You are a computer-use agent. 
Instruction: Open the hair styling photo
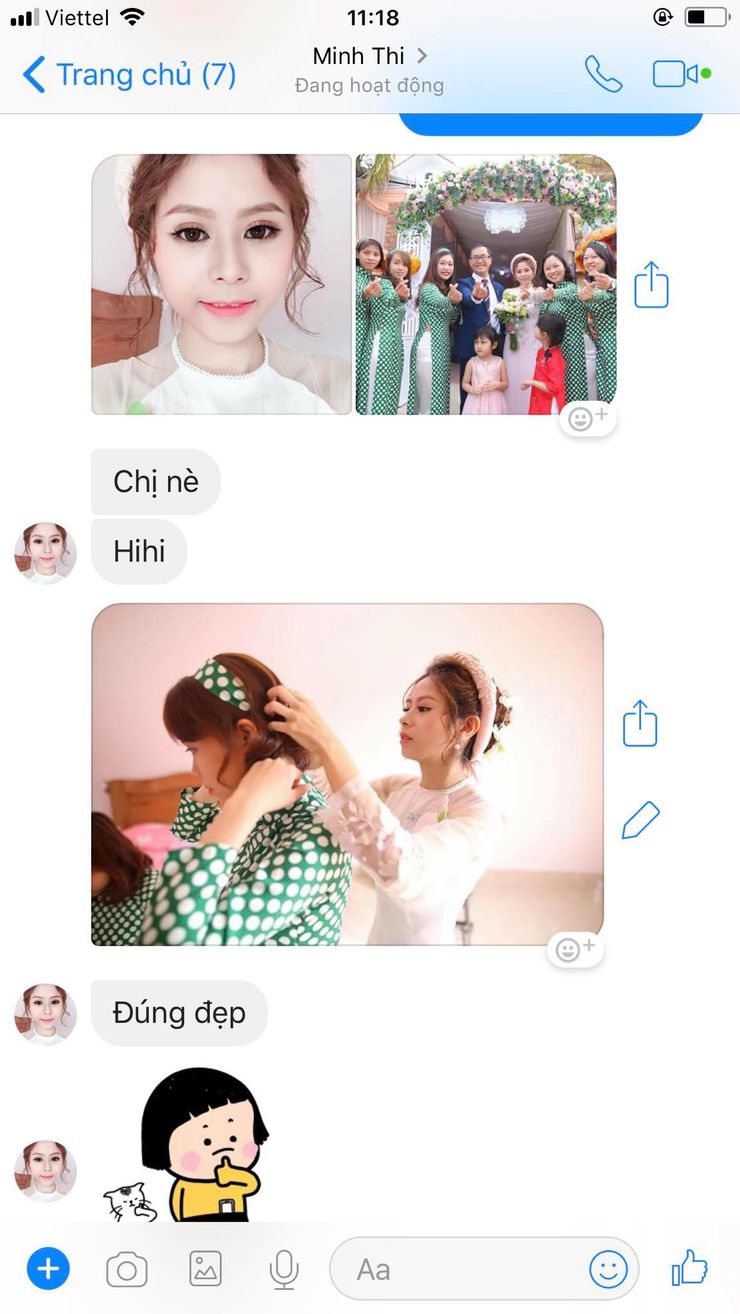point(347,774)
